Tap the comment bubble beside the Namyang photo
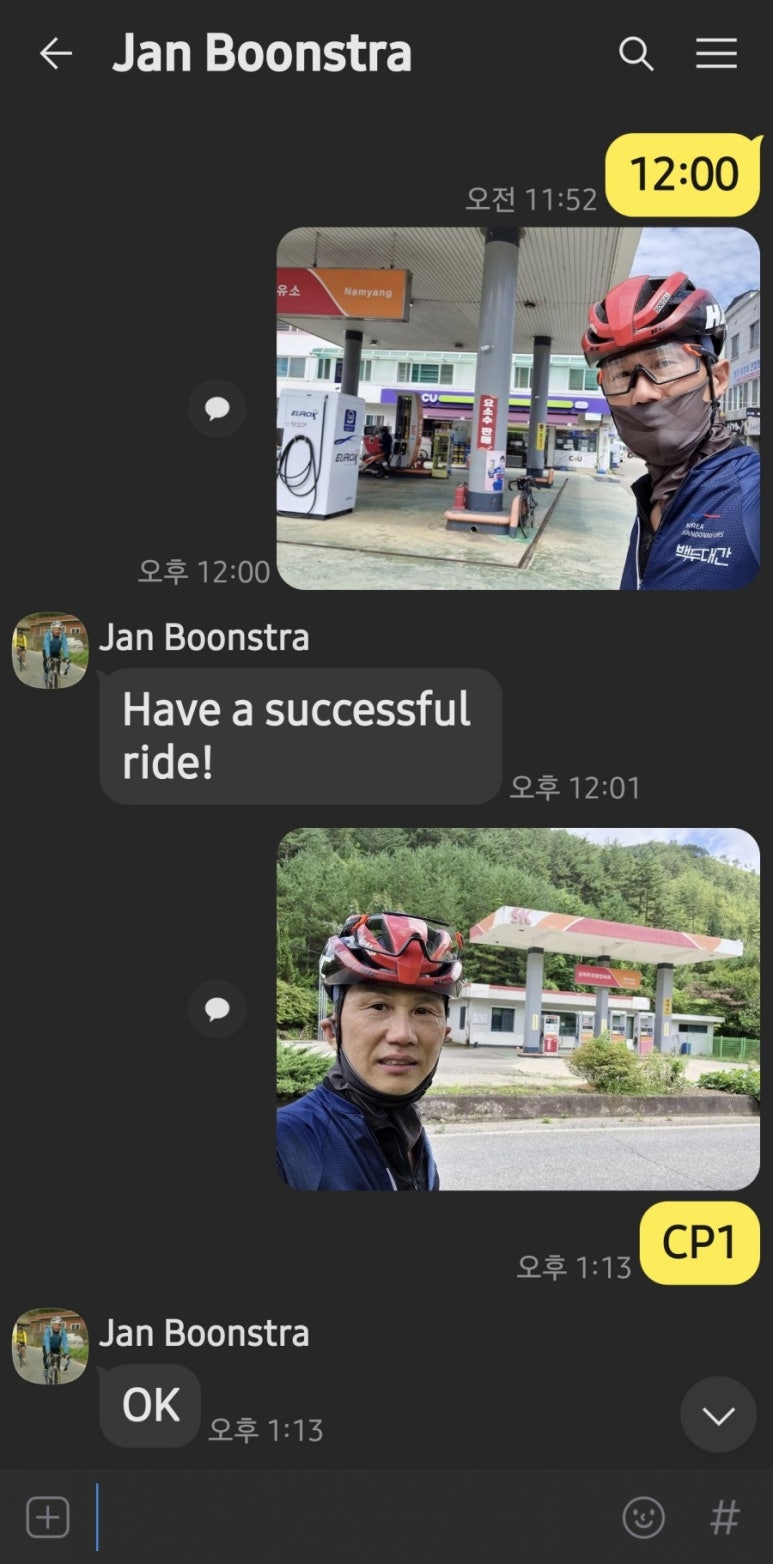Viewport: 773px width, 1564px height. coord(217,408)
